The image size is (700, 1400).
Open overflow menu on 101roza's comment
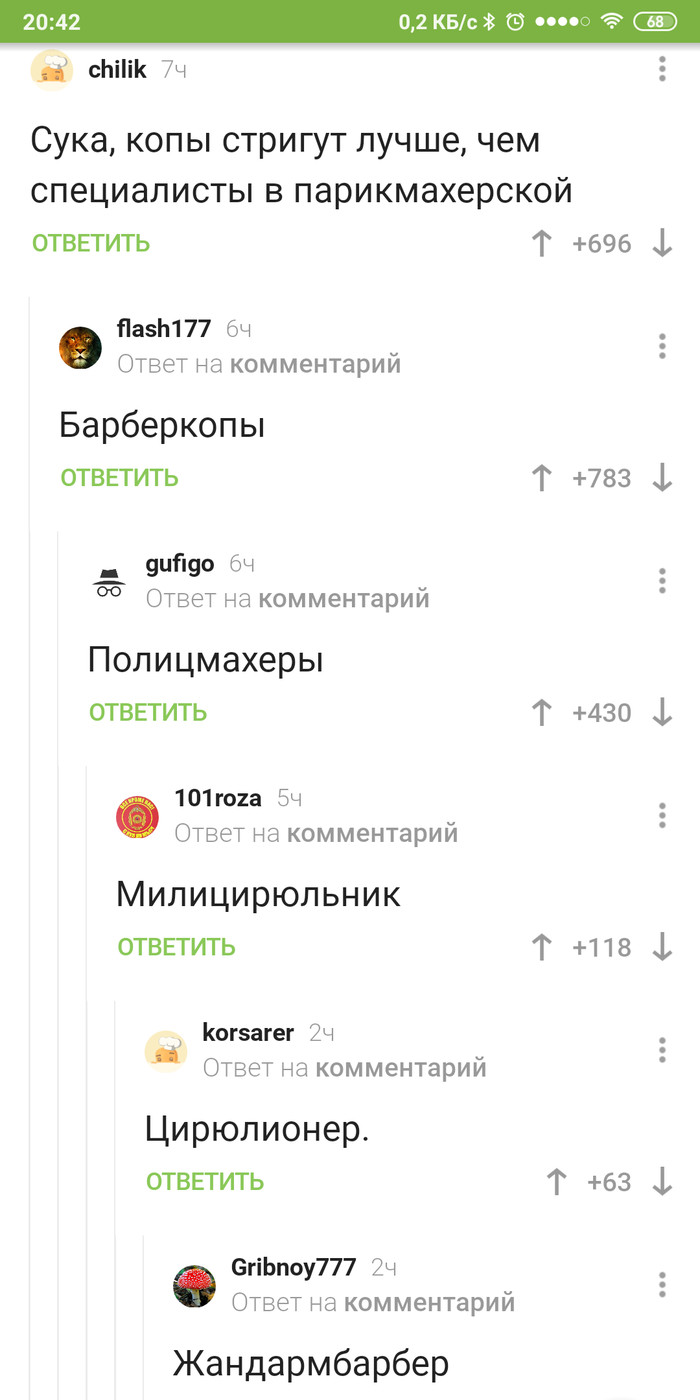(662, 815)
